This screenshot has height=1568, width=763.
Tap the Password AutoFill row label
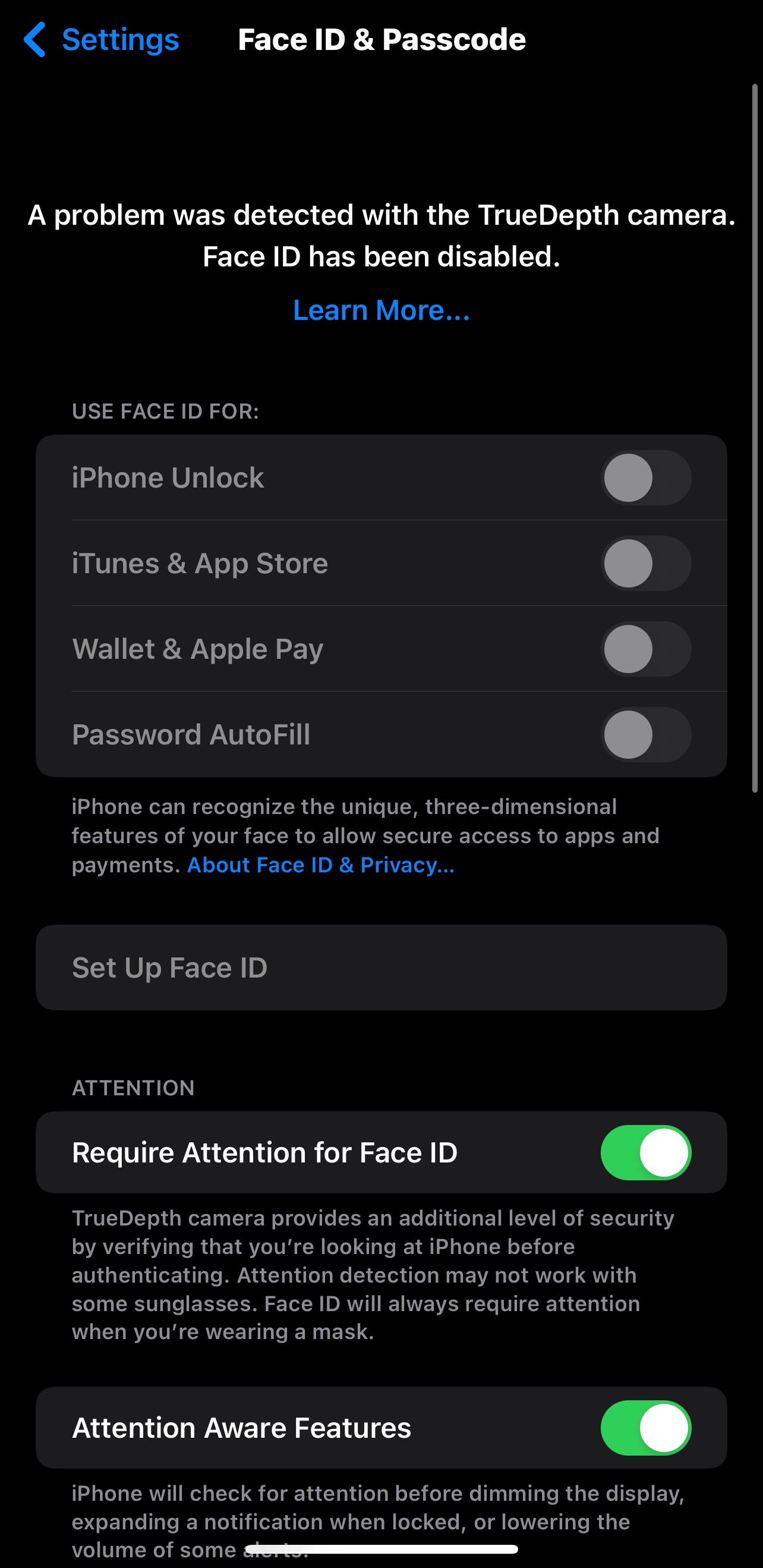[x=192, y=735]
